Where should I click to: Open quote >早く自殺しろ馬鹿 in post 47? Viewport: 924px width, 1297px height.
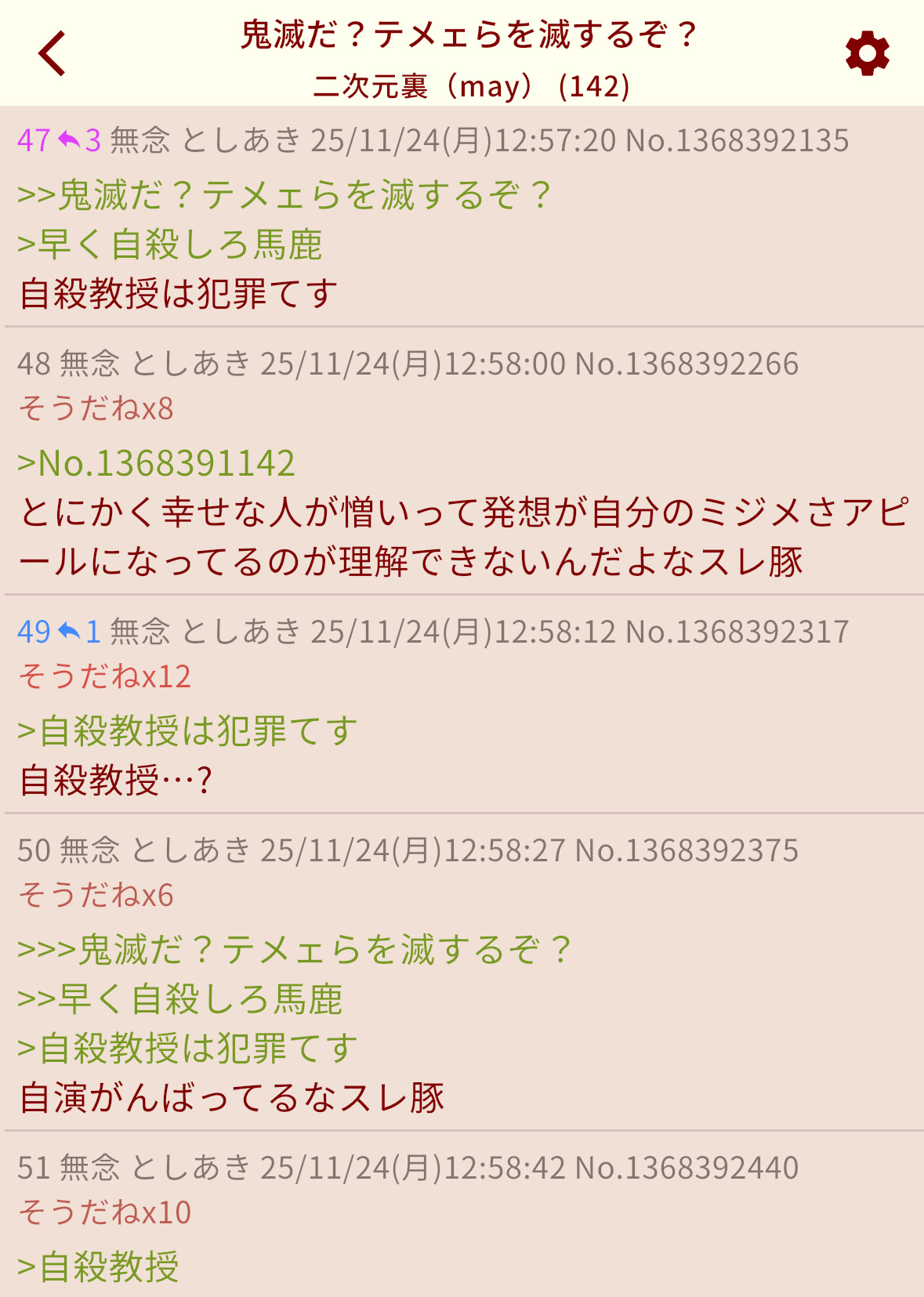point(169,245)
